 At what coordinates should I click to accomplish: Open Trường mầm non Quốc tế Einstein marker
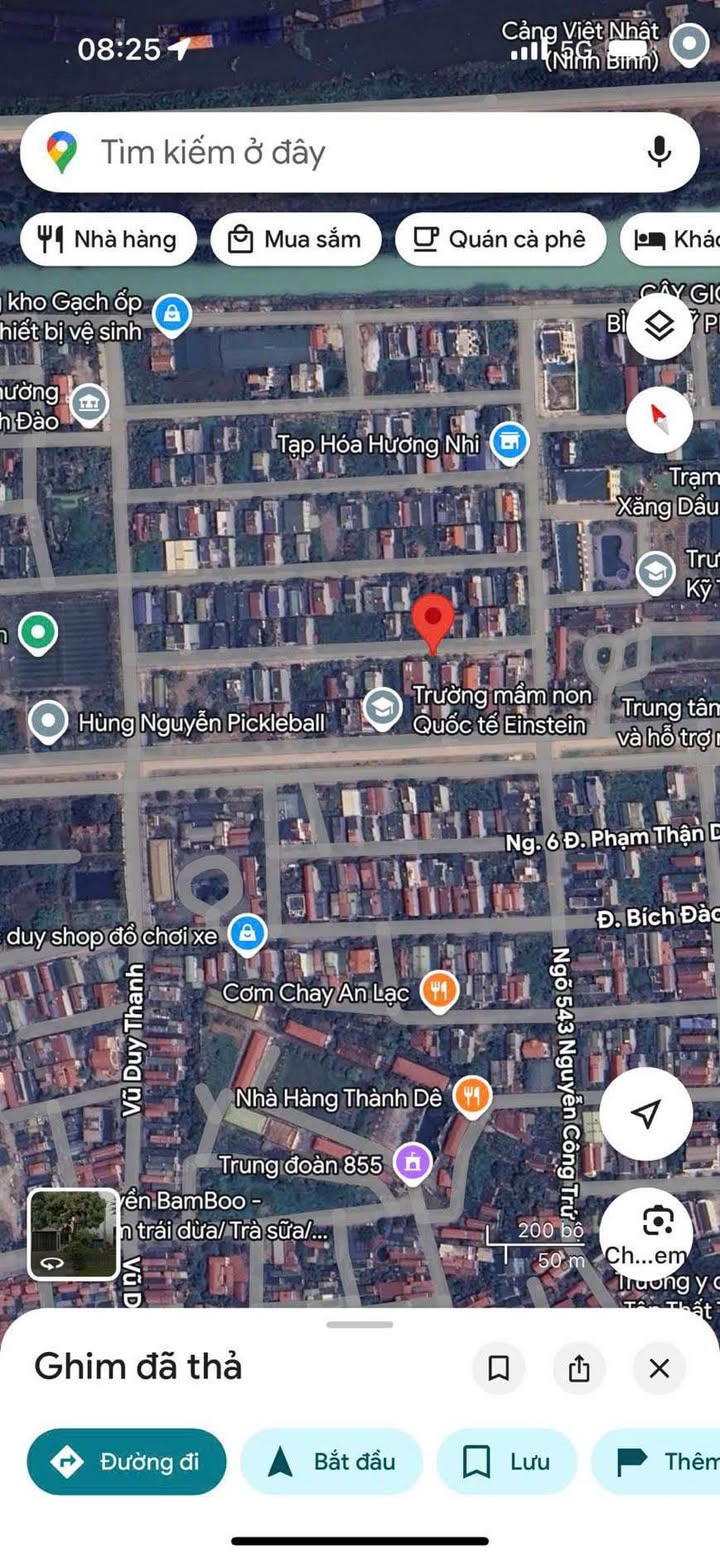[x=381, y=708]
